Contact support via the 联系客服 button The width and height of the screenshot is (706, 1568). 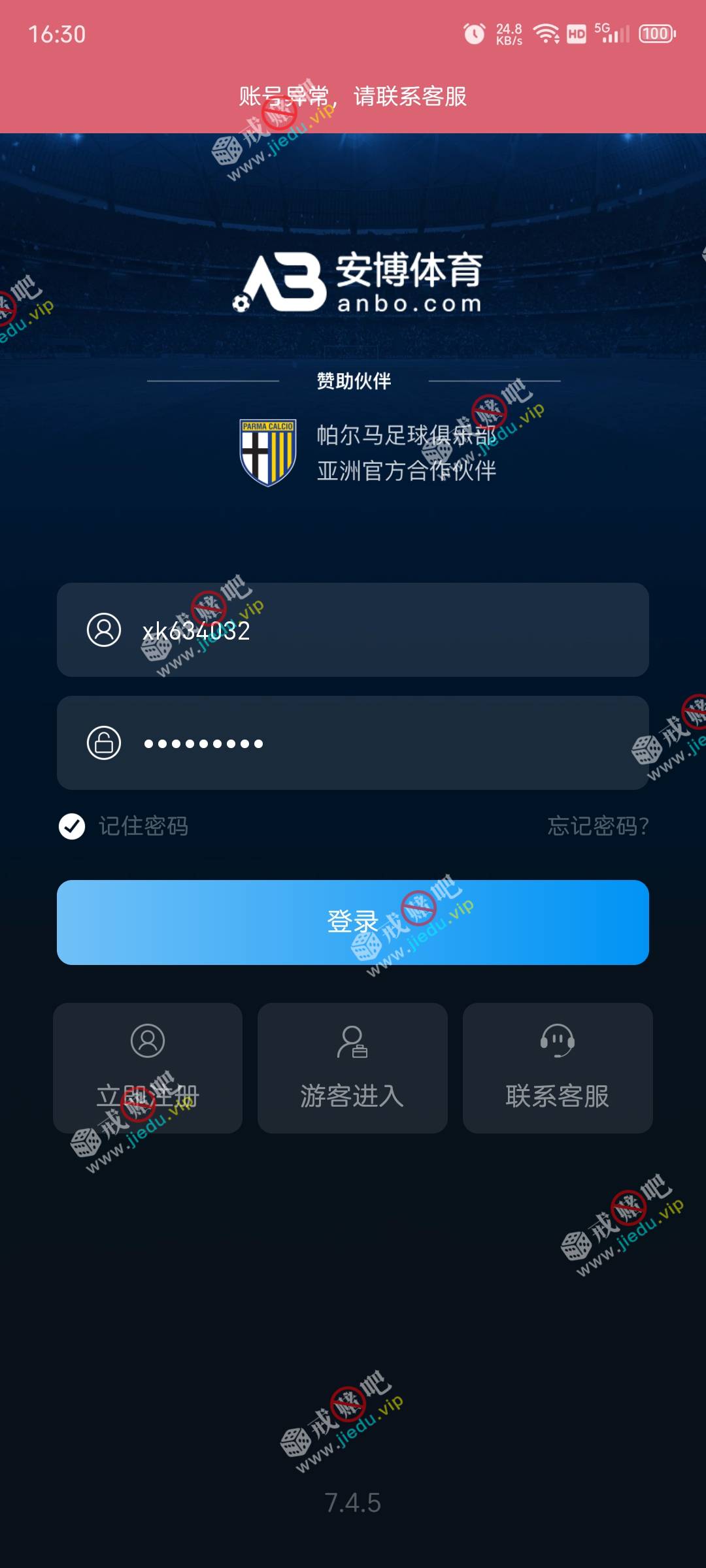[x=558, y=1068]
